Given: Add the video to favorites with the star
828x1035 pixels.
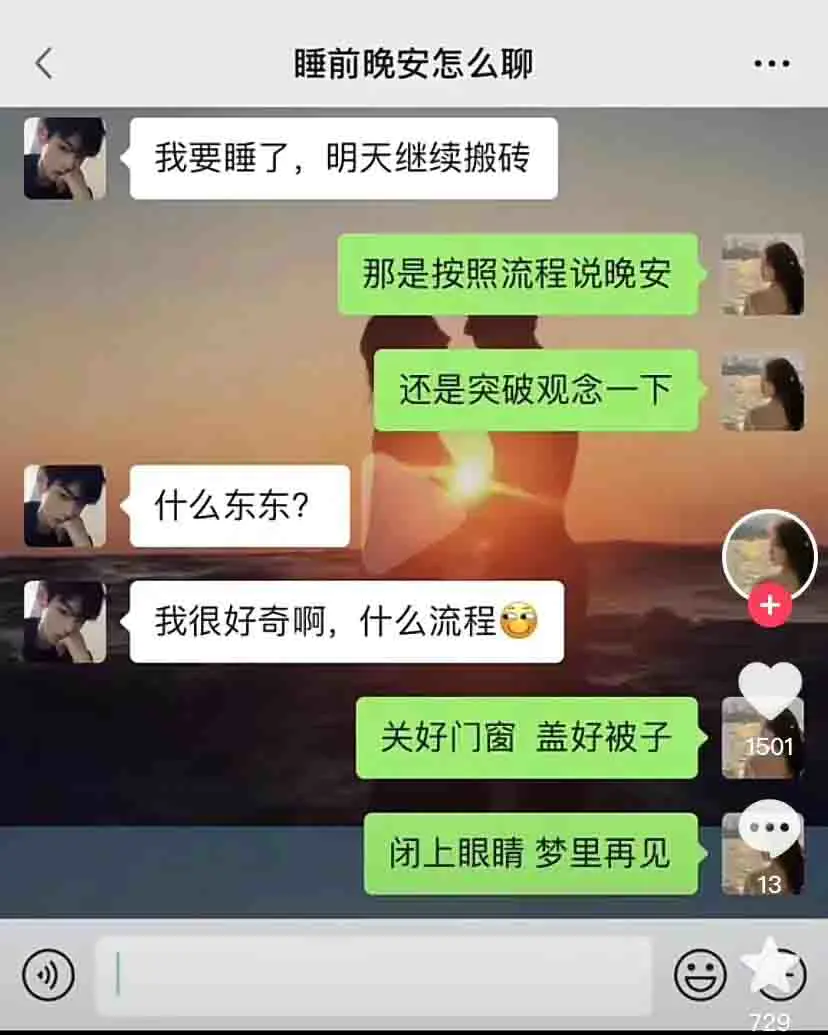Looking at the screenshot, I should point(769,968).
